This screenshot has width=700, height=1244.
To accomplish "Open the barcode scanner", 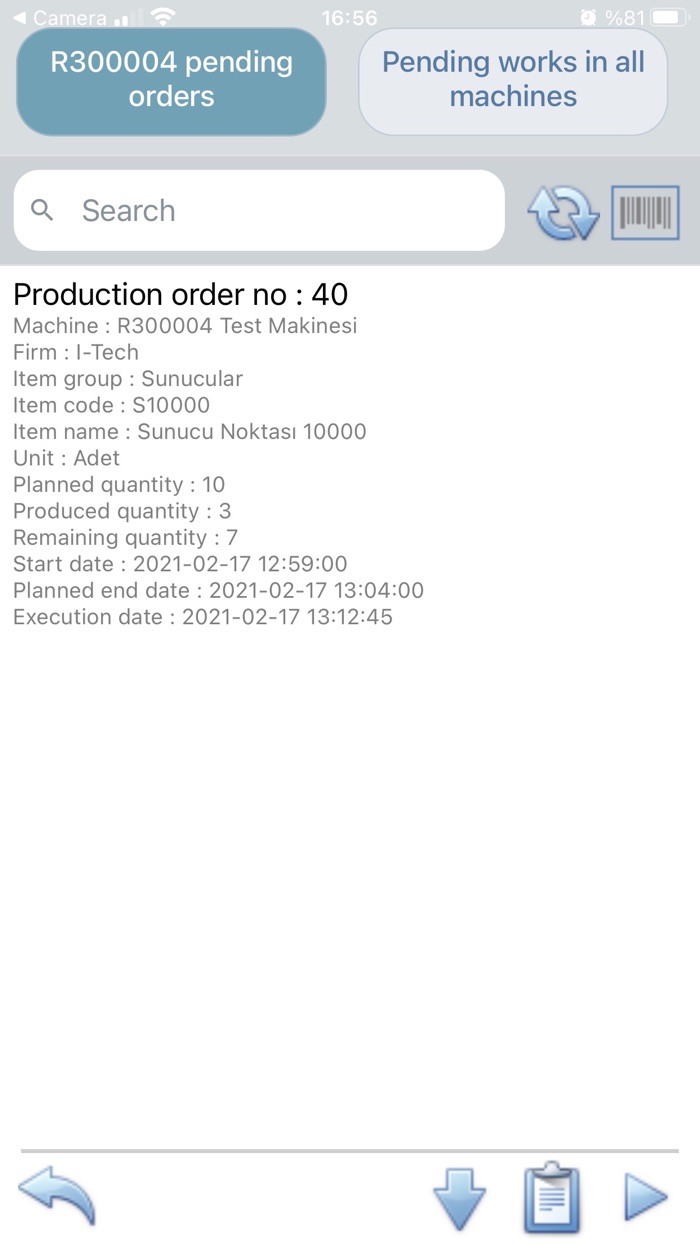I will 645,213.
